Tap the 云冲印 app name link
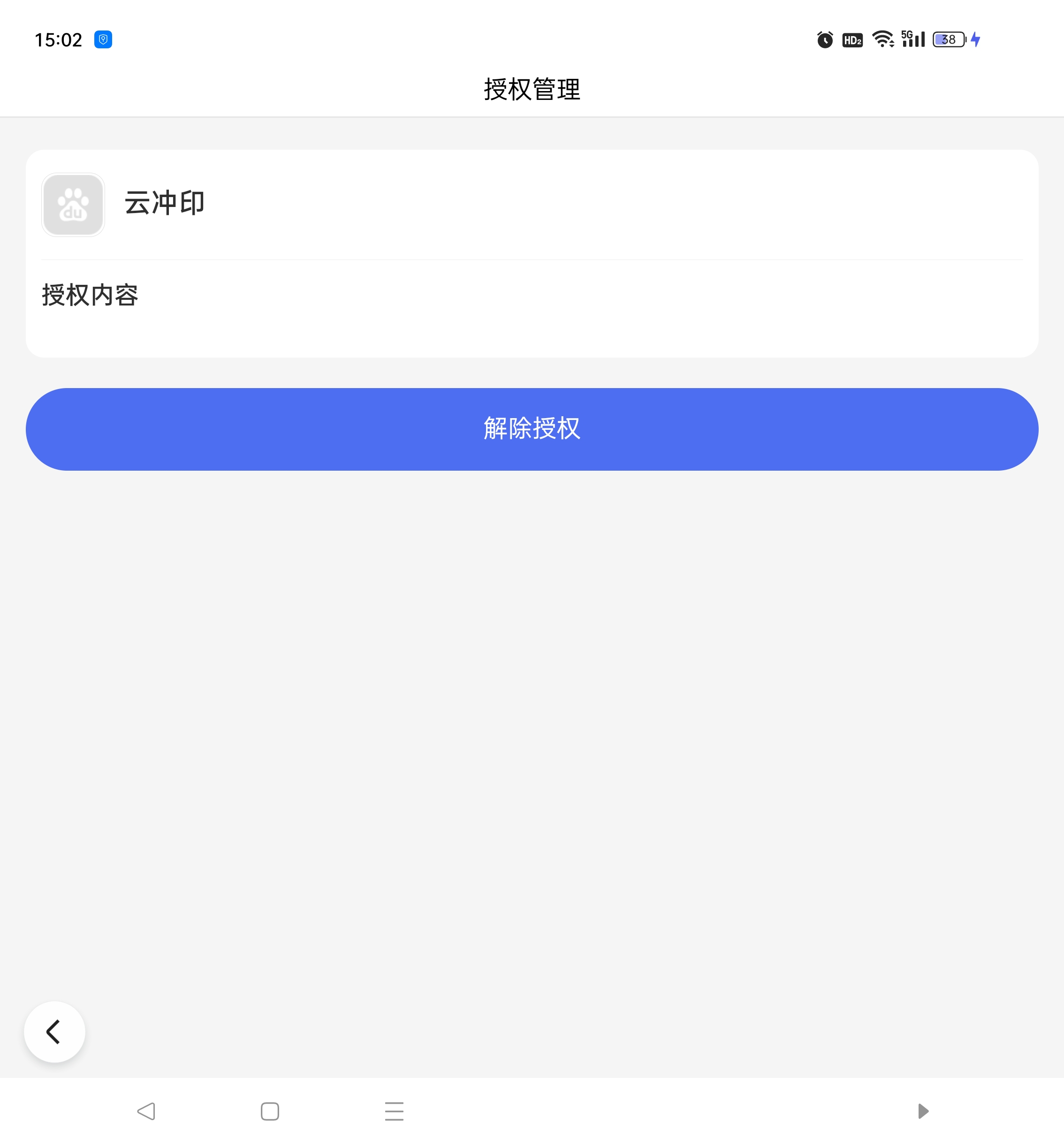The height and width of the screenshot is (1145, 1064). click(164, 202)
